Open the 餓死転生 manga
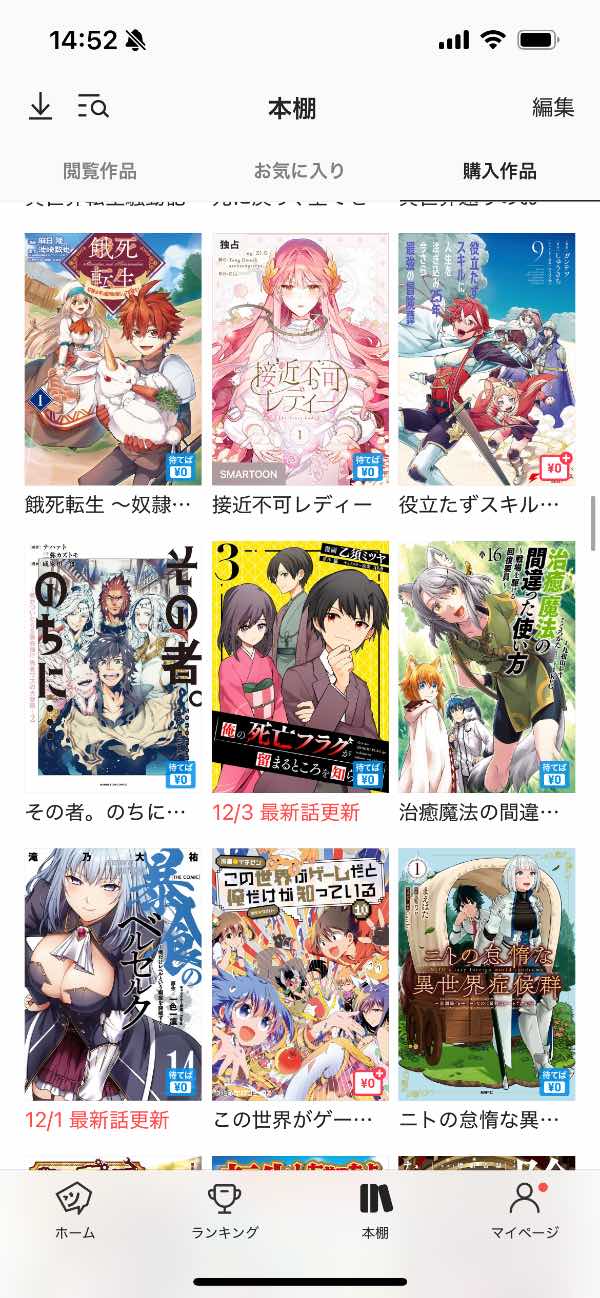This screenshot has height=1298, width=600. 113,360
